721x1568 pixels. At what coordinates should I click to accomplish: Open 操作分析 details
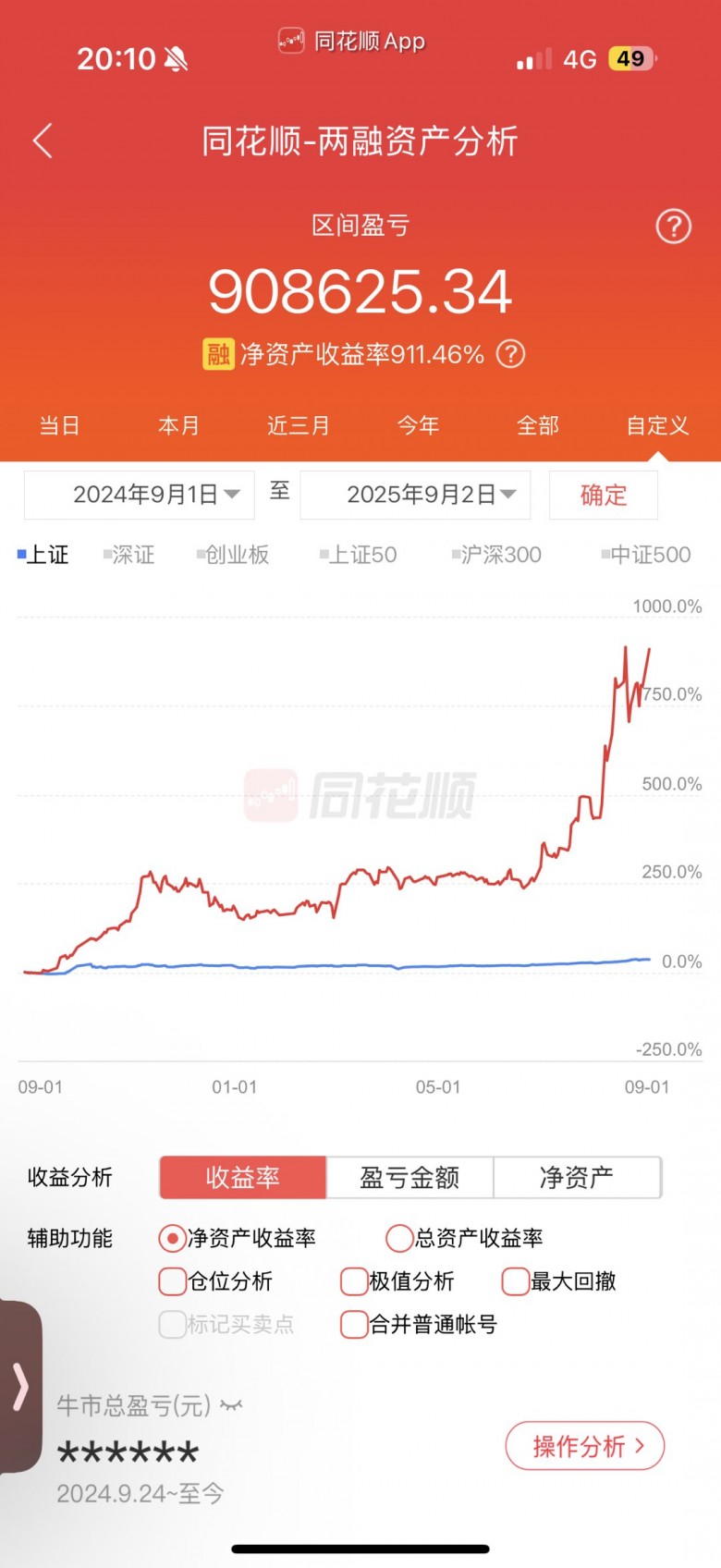pos(585,1446)
